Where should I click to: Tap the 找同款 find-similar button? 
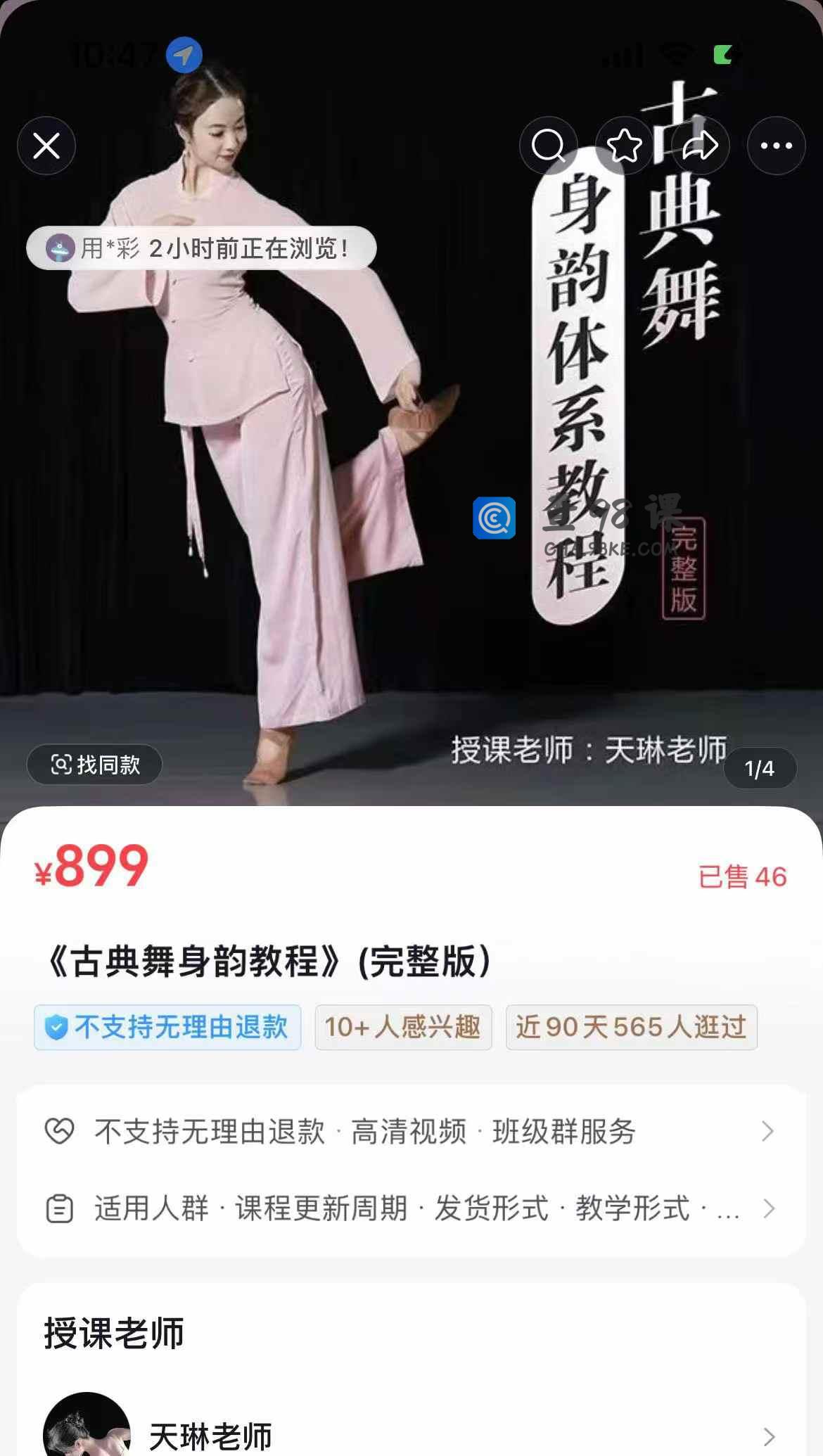(x=95, y=765)
